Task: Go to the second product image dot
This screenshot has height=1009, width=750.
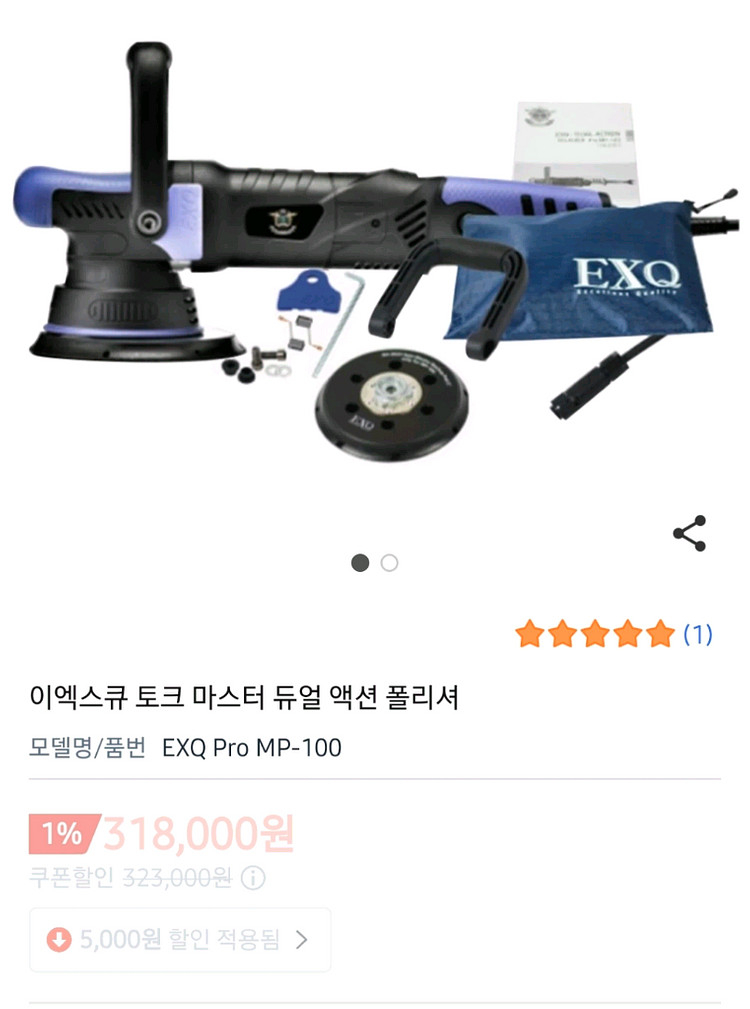Action: (x=389, y=563)
